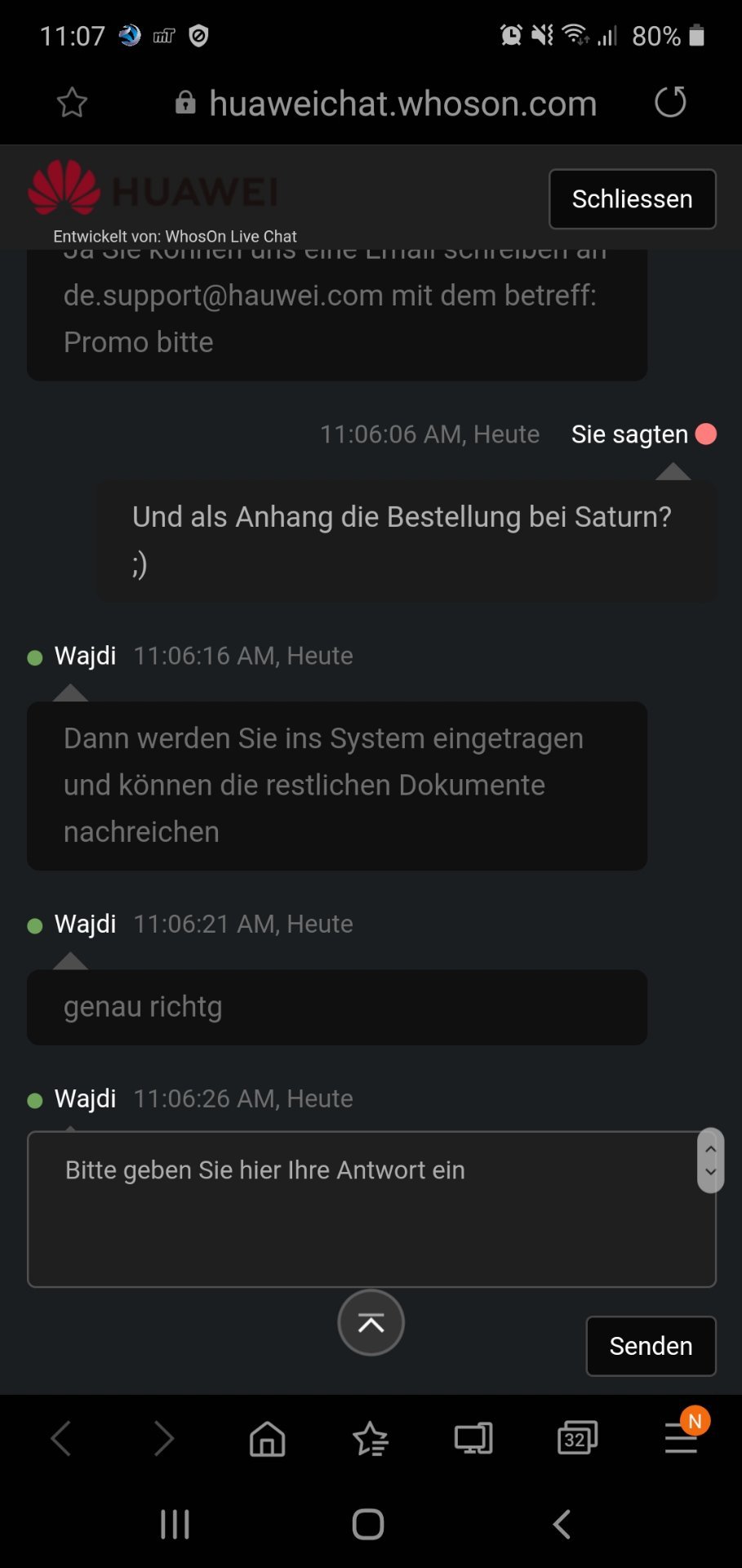Open the browser menu
Image resolution: width=742 pixels, height=1568 pixels.
pyautogui.click(x=681, y=1439)
